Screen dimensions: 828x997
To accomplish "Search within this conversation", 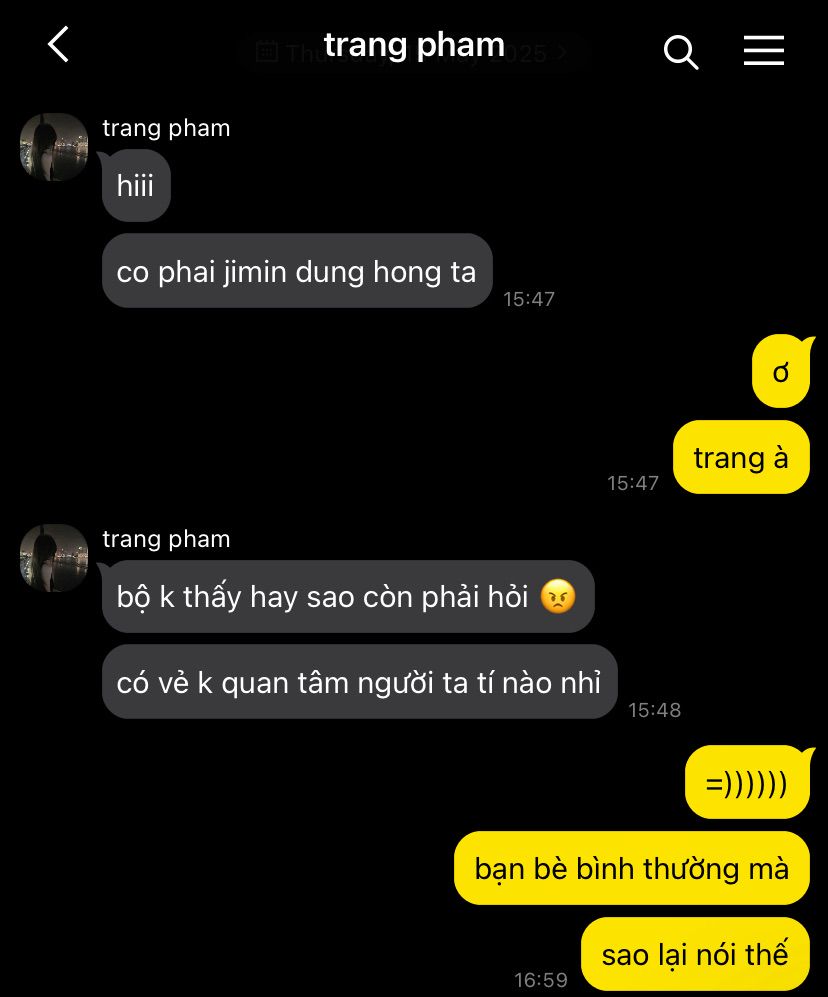I will 681,51.
